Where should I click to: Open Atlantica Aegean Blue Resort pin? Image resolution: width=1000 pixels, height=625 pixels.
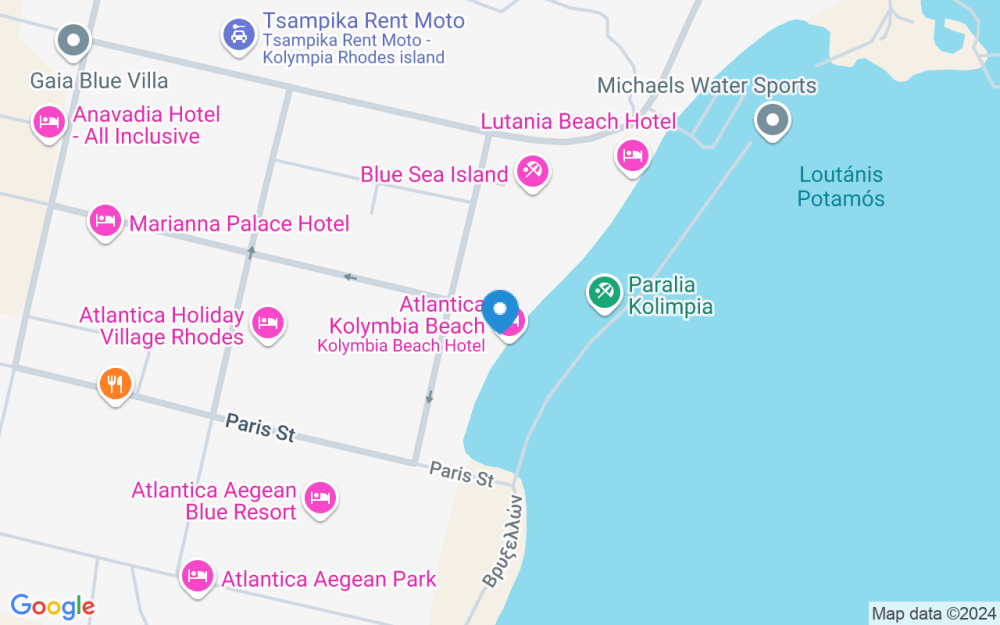pyautogui.click(x=320, y=500)
